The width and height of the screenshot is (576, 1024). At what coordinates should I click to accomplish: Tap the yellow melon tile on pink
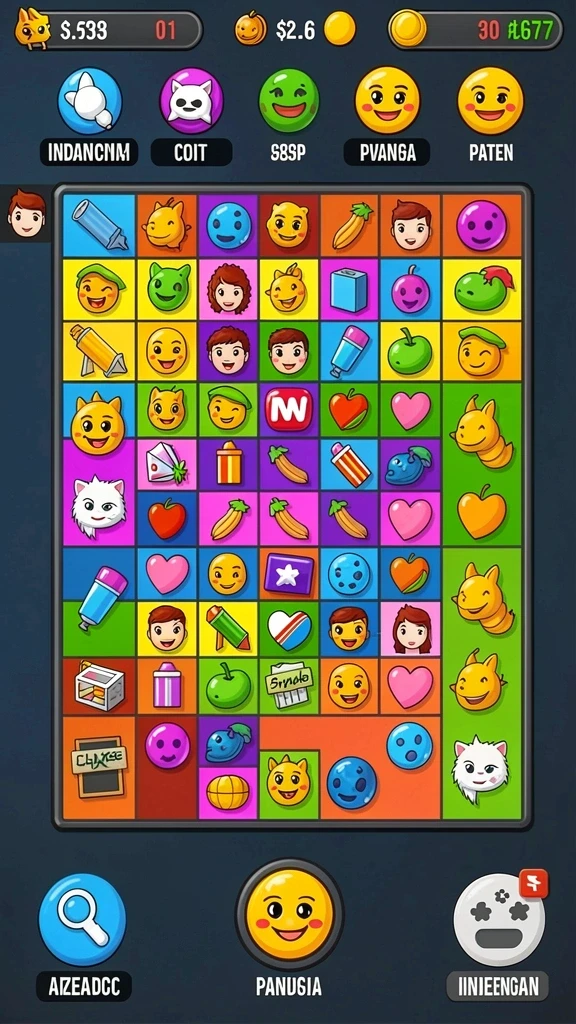click(x=228, y=792)
